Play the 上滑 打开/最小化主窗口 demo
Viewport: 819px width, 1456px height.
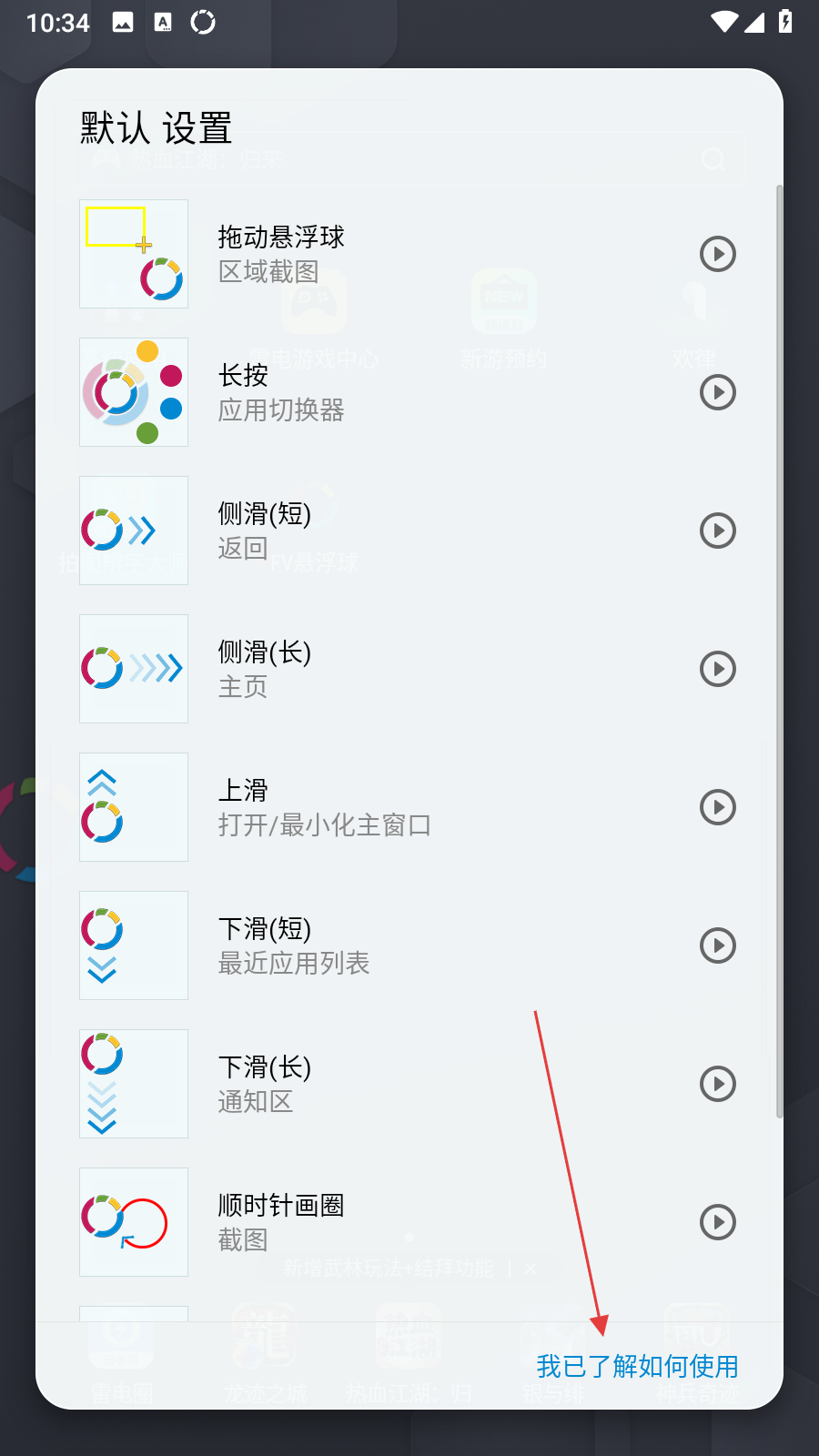[x=717, y=807]
